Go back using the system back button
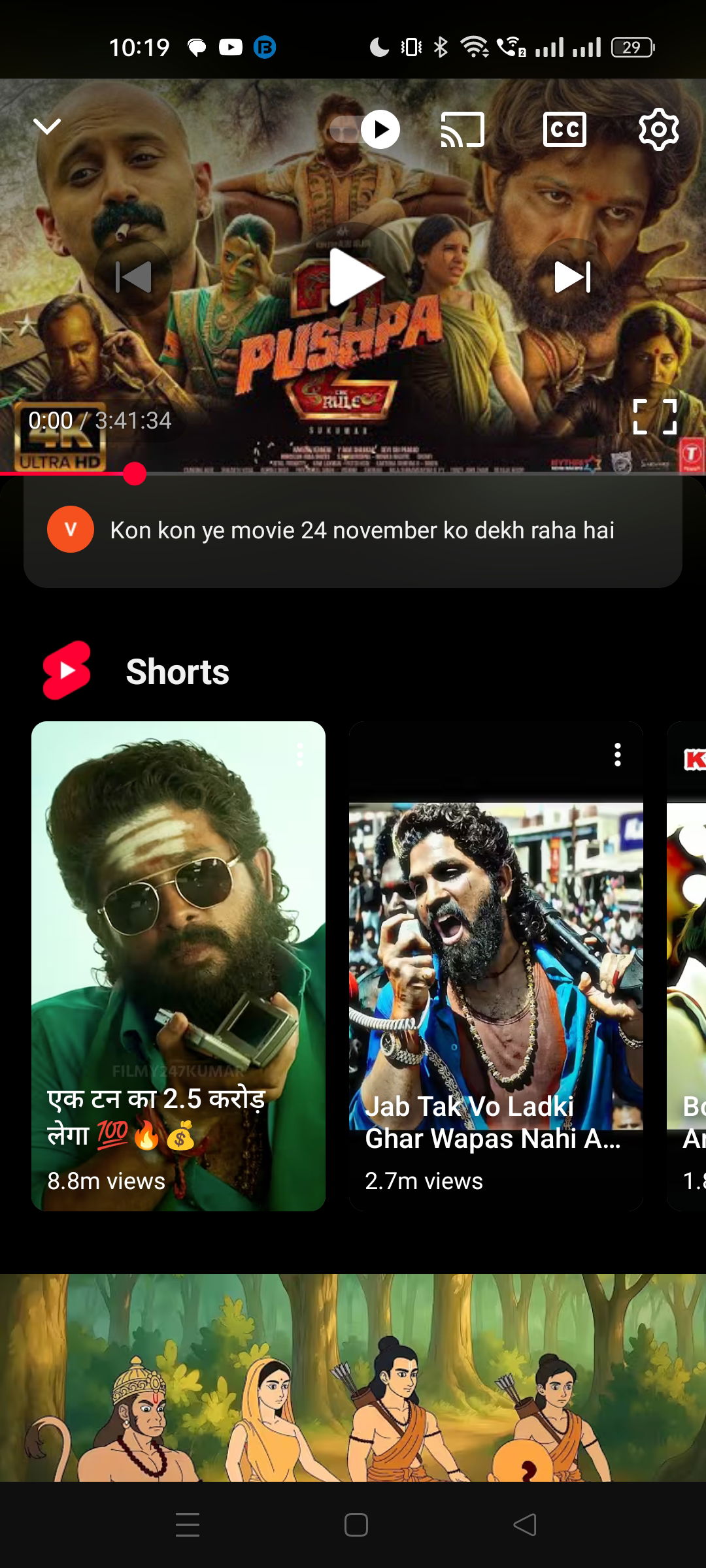This screenshot has width=706, height=1568. click(x=525, y=1525)
